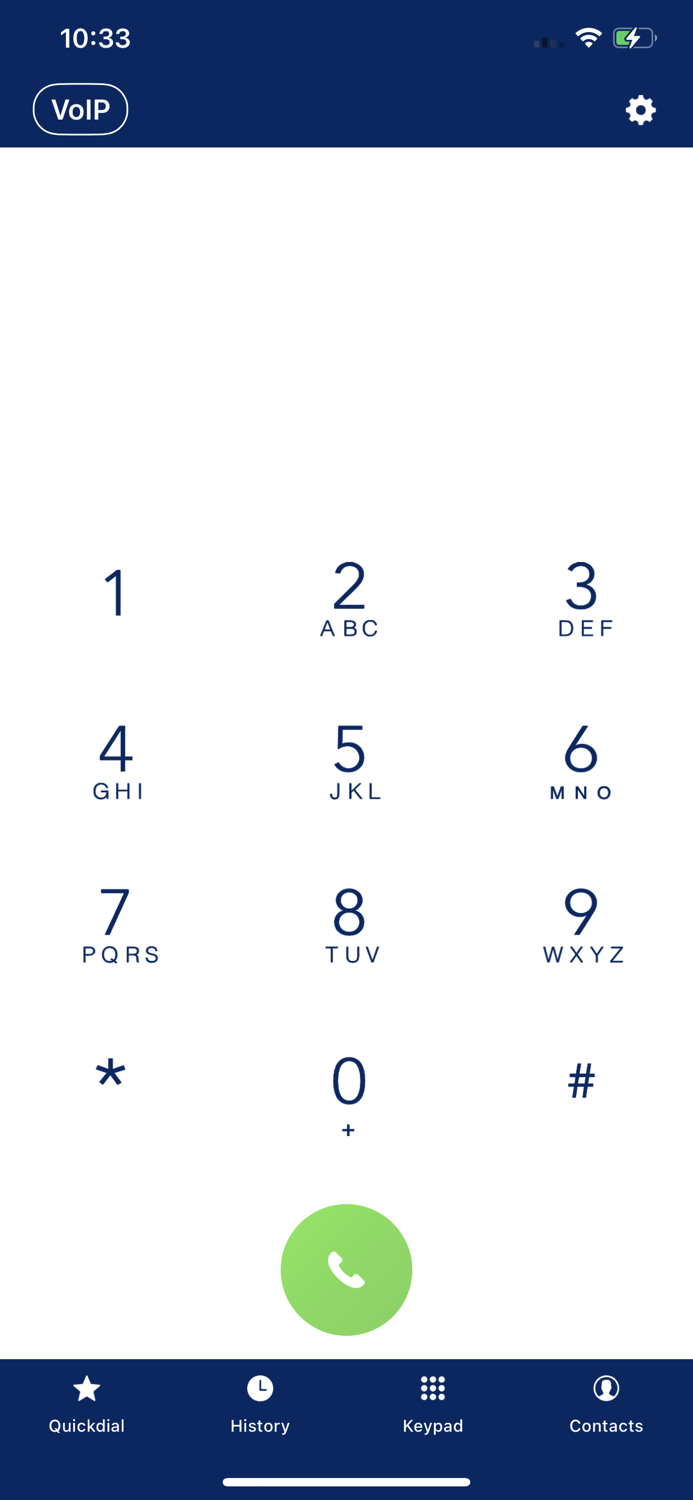Start the call with green phone button
Image resolution: width=693 pixels, height=1500 pixels.
[346, 1270]
